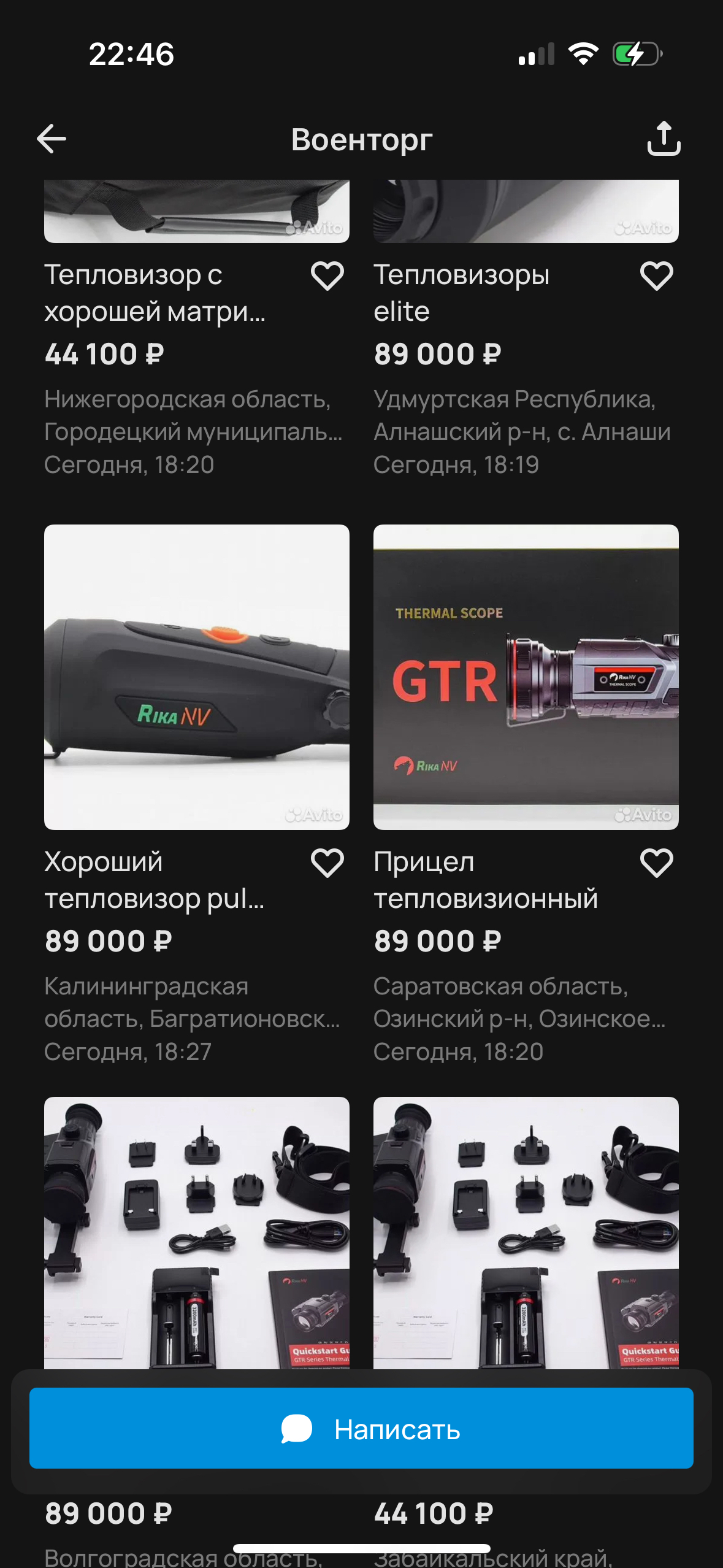Save 'Прицел тепловизионный' to favorites
This screenshot has height=1568, width=723.
click(656, 863)
